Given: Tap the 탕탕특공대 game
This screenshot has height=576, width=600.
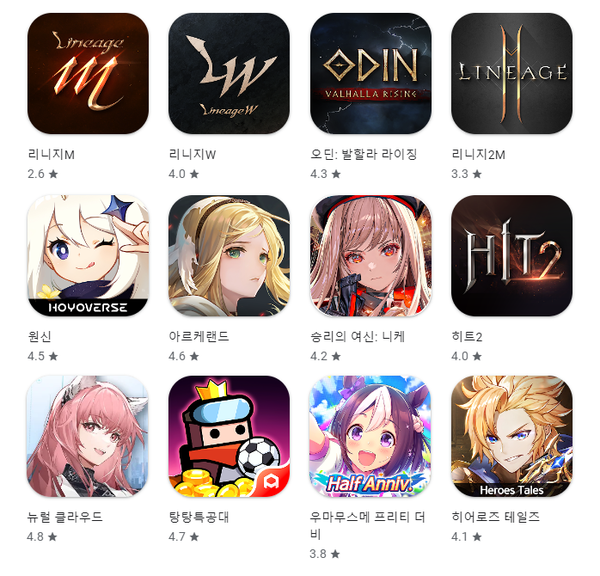Looking at the screenshot, I should coord(229,437).
